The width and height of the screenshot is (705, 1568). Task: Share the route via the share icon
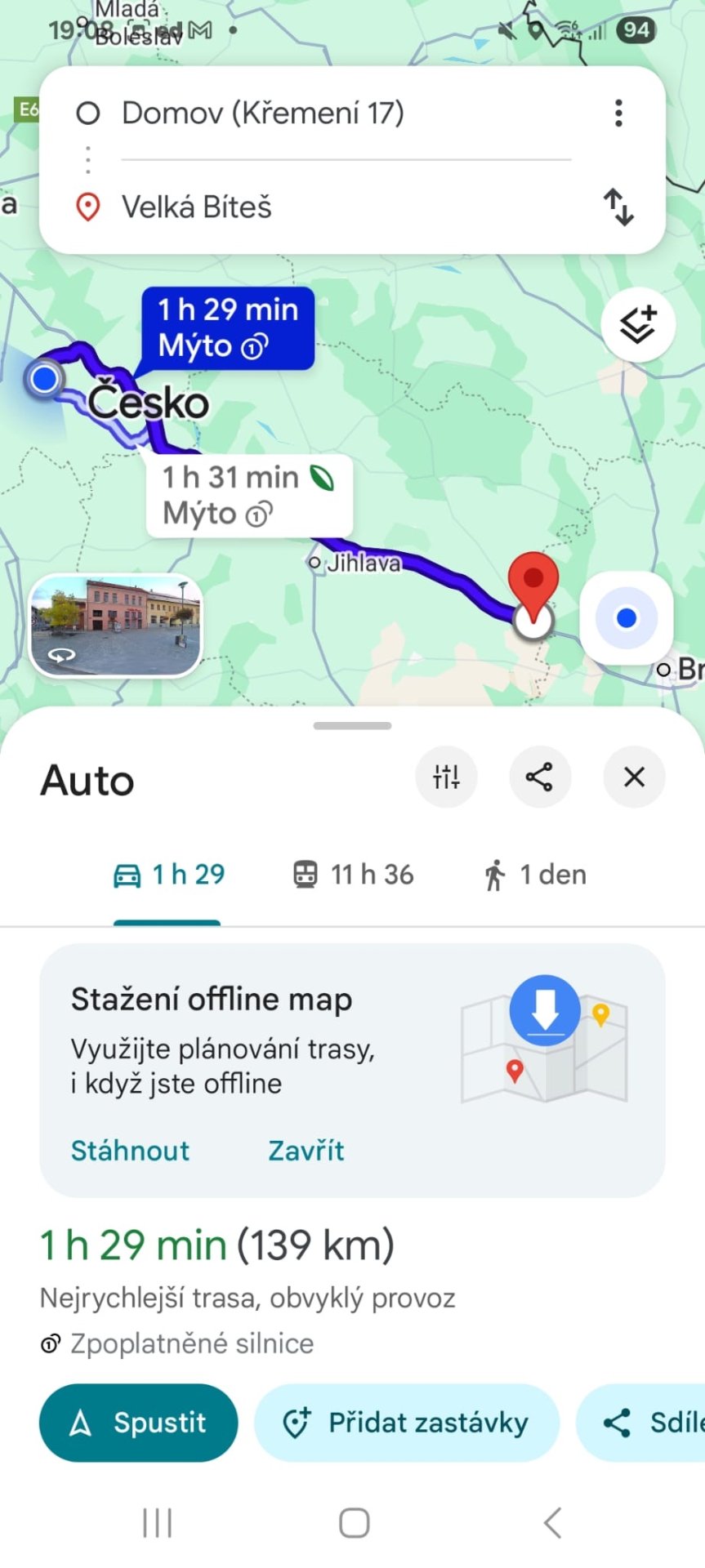540,777
